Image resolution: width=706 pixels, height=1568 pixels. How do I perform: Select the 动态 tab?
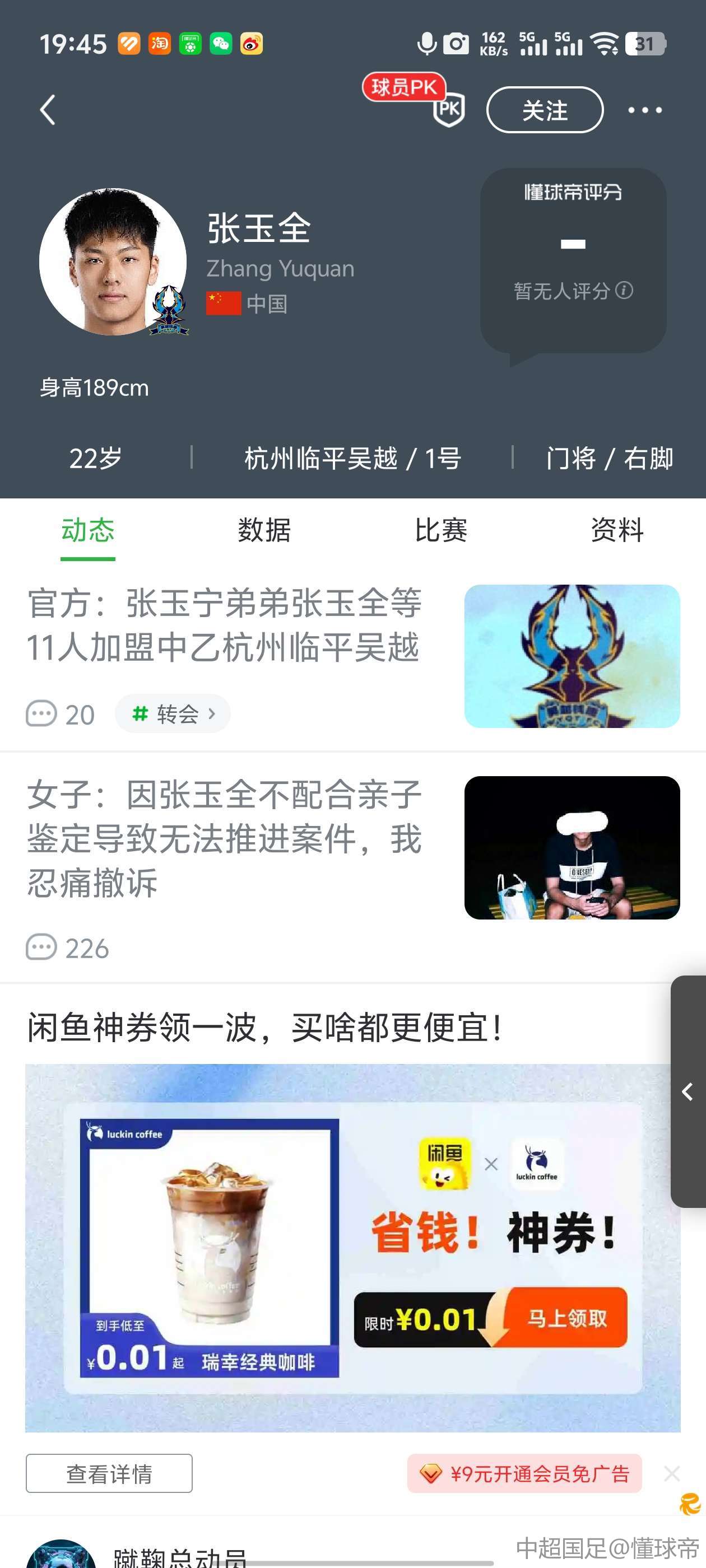coord(88,530)
